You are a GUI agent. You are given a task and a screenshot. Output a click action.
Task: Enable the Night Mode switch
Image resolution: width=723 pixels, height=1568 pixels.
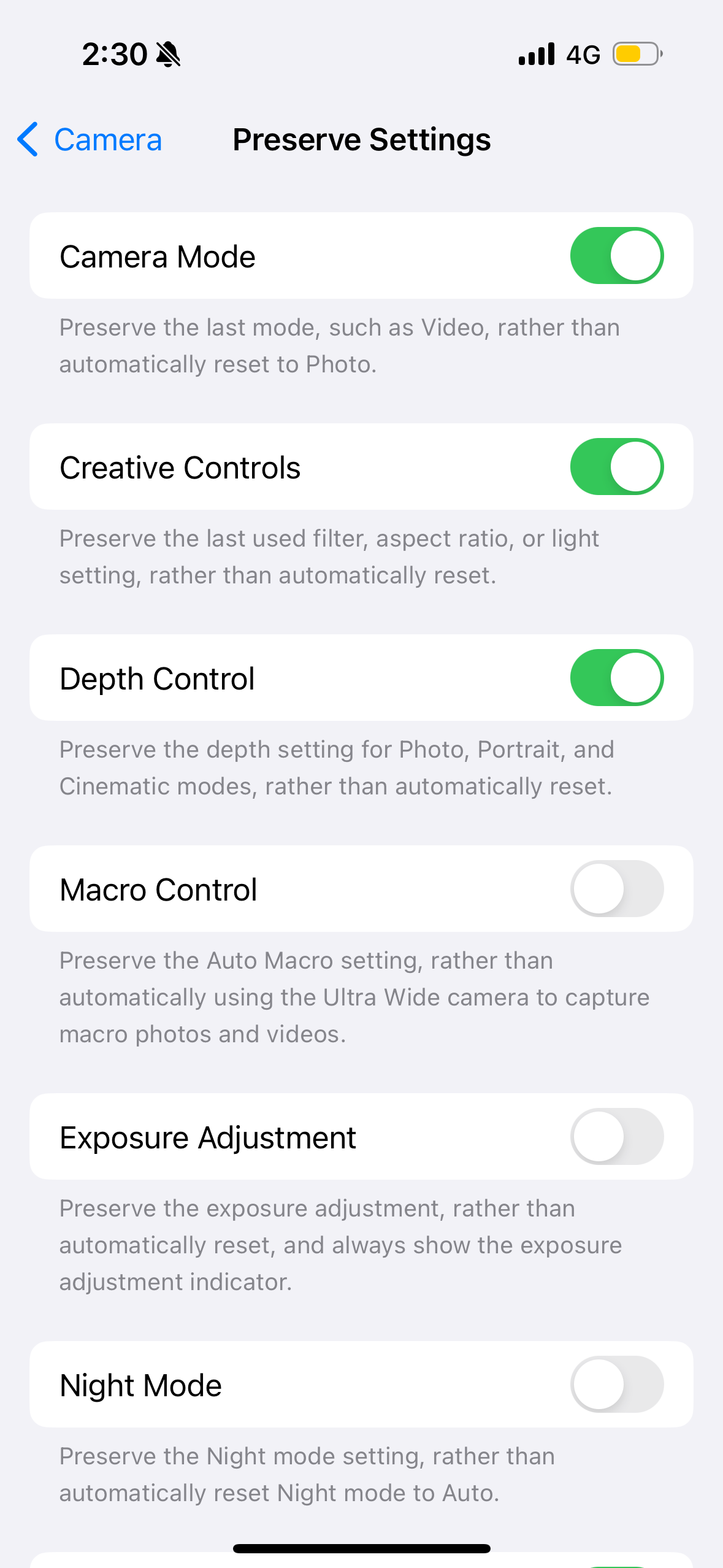617,1385
